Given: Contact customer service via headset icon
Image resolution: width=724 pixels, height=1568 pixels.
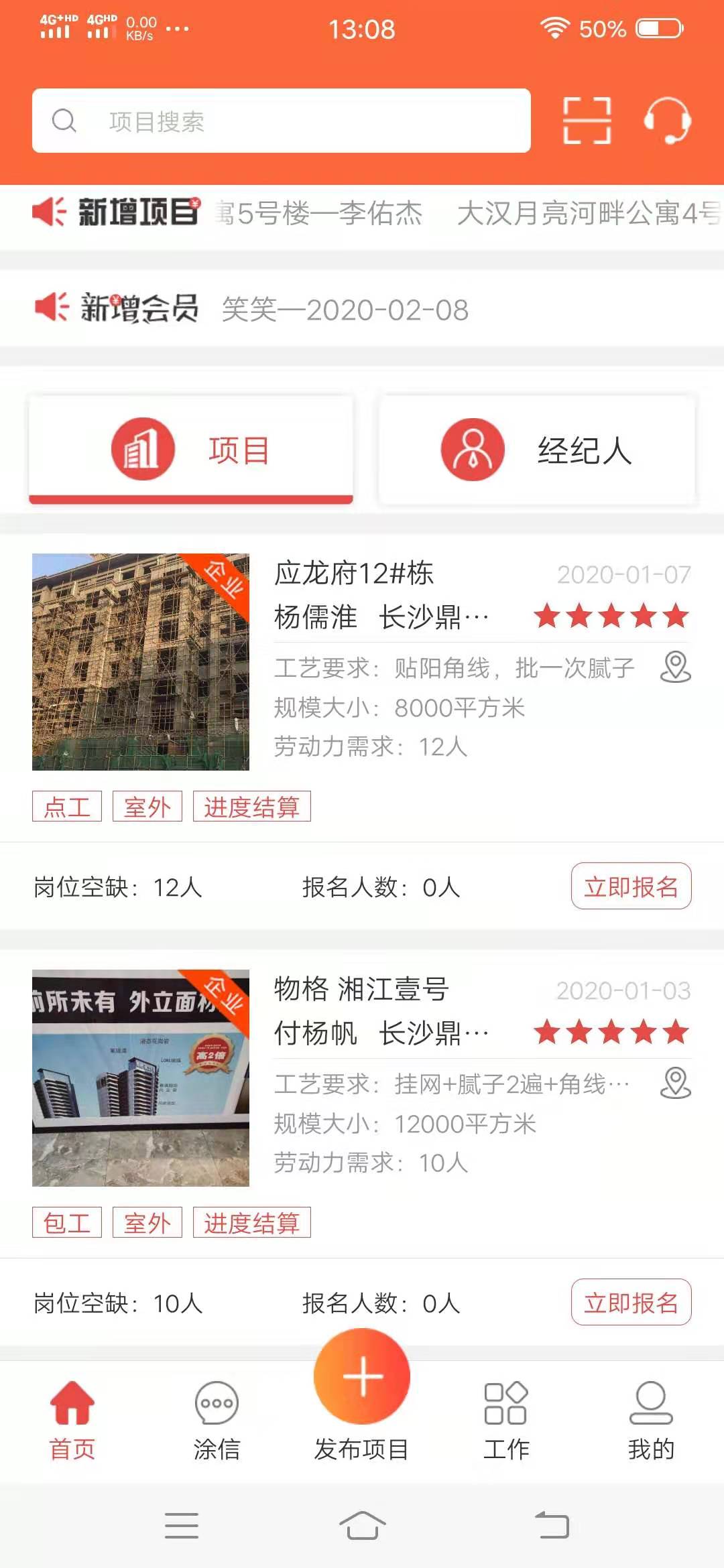Looking at the screenshot, I should tap(668, 121).
